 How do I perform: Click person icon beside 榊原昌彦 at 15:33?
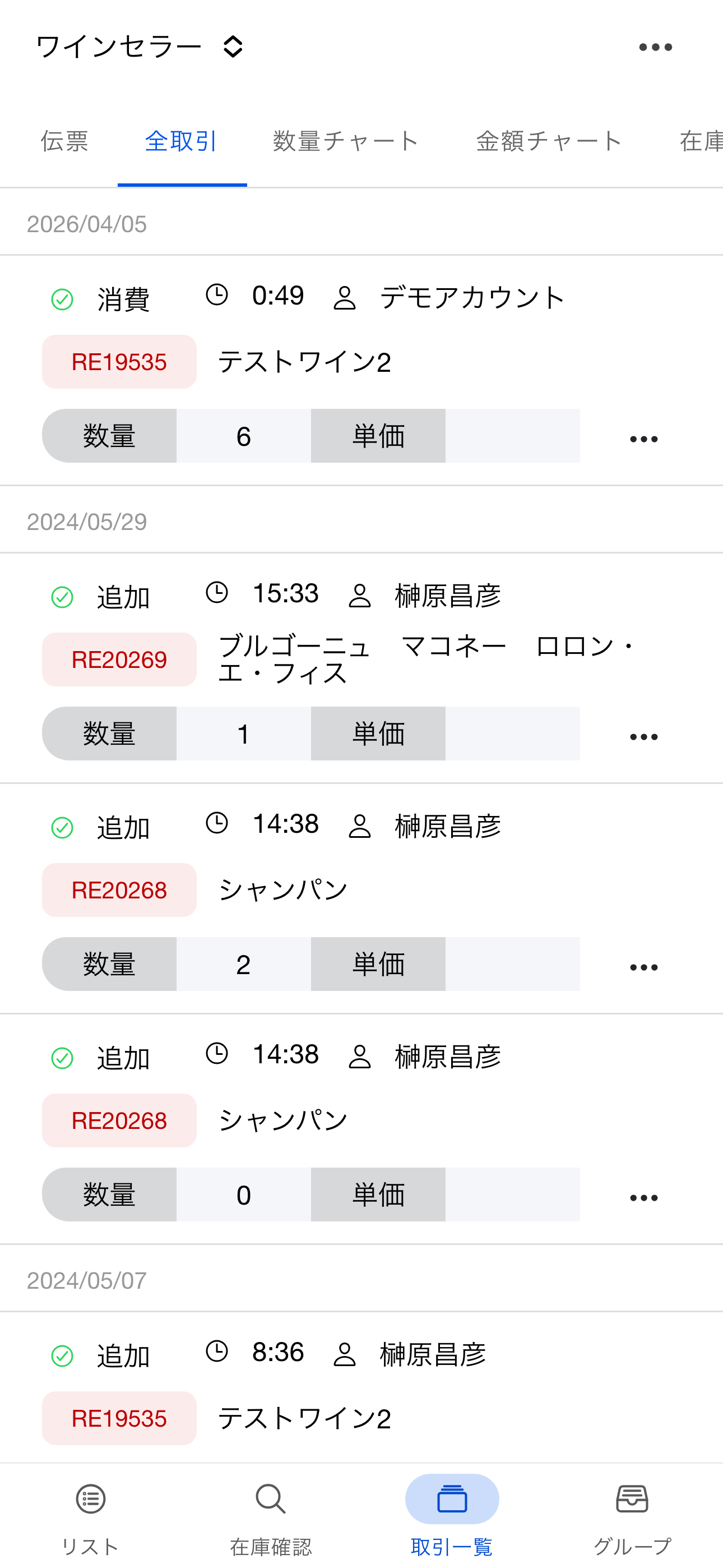[360, 596]
